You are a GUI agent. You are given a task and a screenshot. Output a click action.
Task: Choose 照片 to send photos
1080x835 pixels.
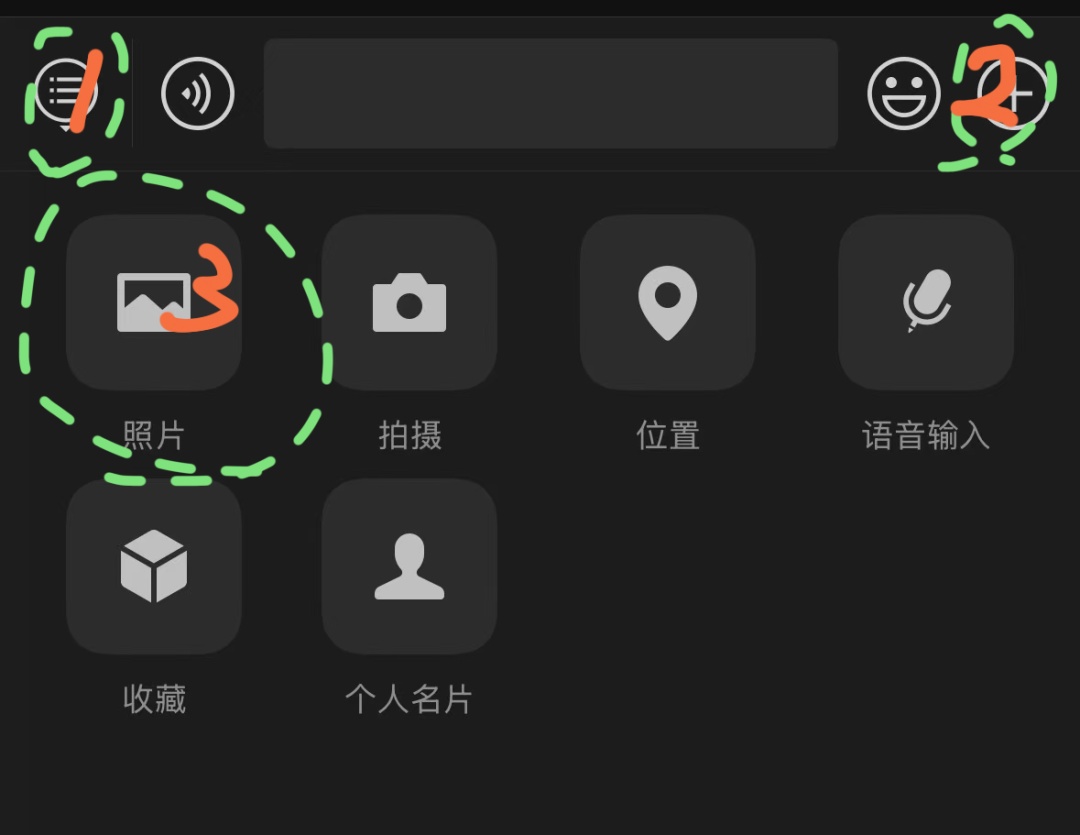pos(154,302)
